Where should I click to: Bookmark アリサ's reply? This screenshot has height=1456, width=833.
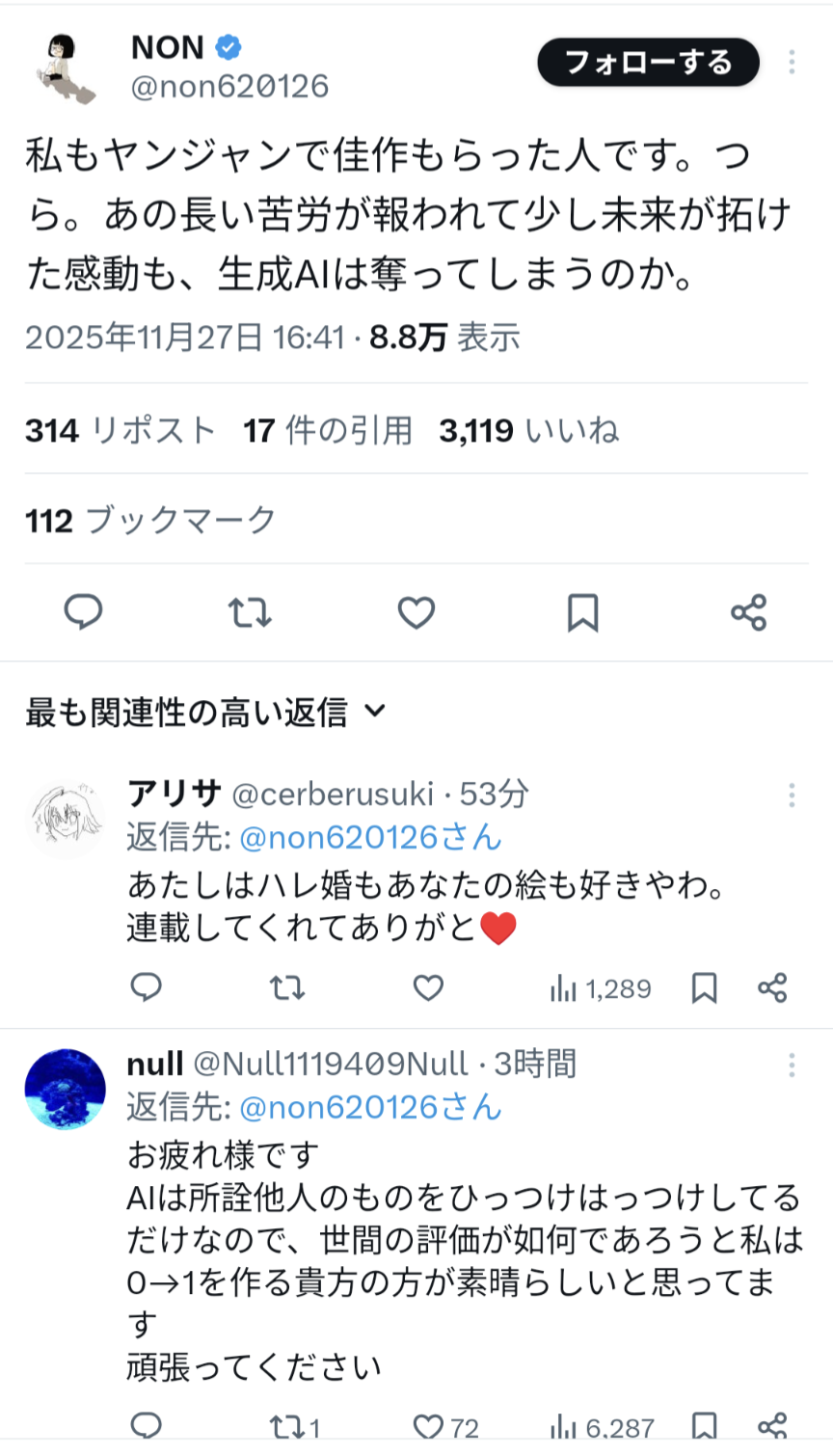[705, 988]
